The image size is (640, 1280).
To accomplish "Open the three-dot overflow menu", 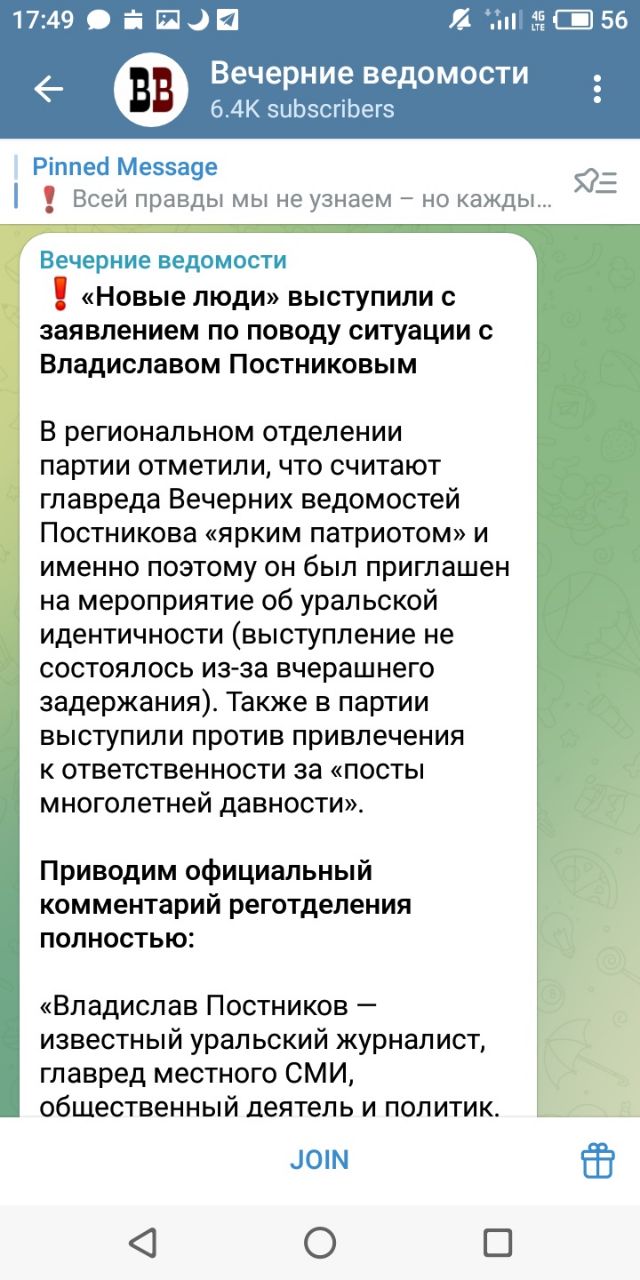I will [x=597, y=90].
